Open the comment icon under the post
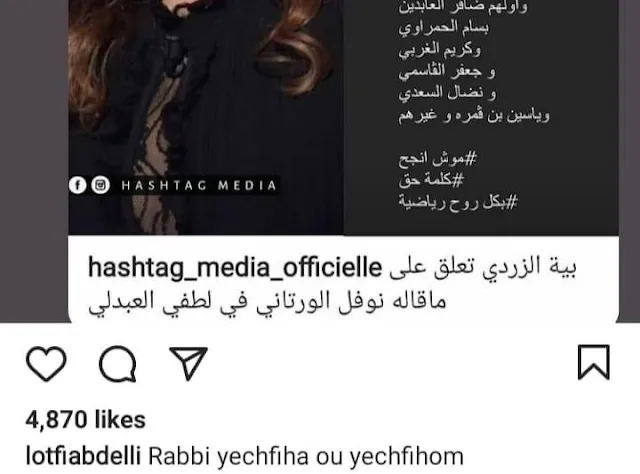The image size is (640, 474). [x=119, y=366]
